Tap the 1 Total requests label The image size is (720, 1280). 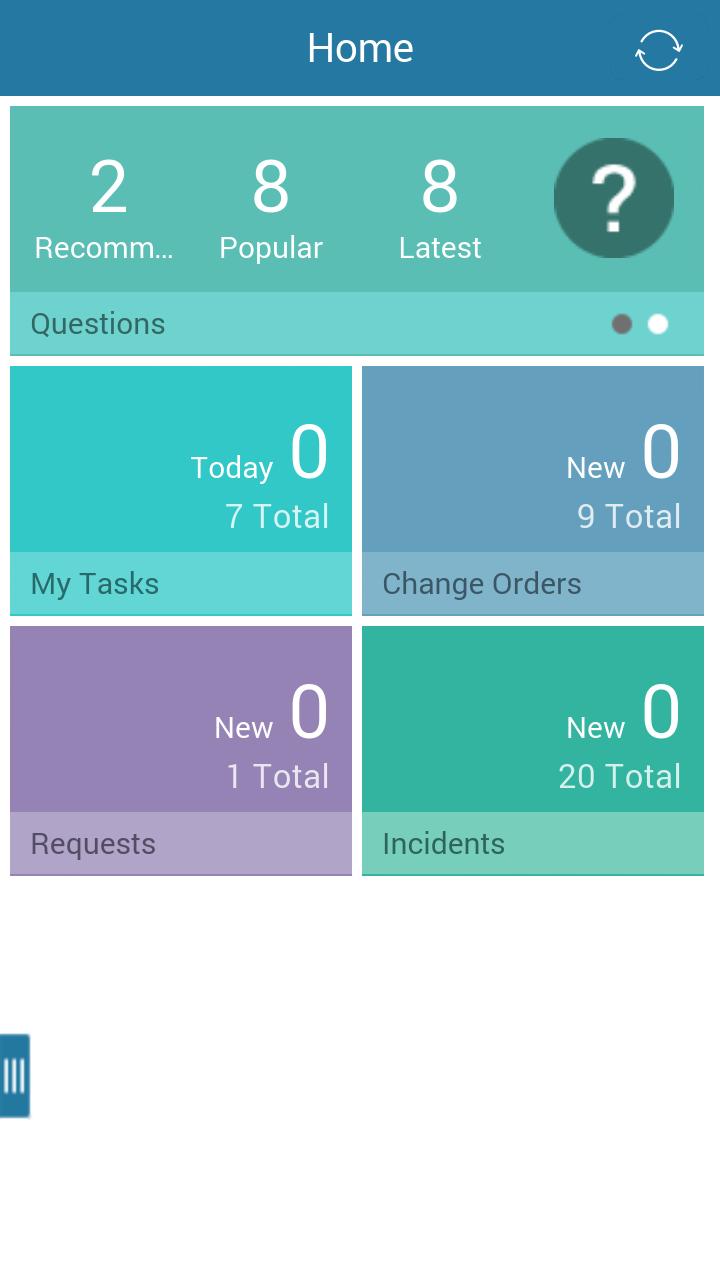coord(277,776)
